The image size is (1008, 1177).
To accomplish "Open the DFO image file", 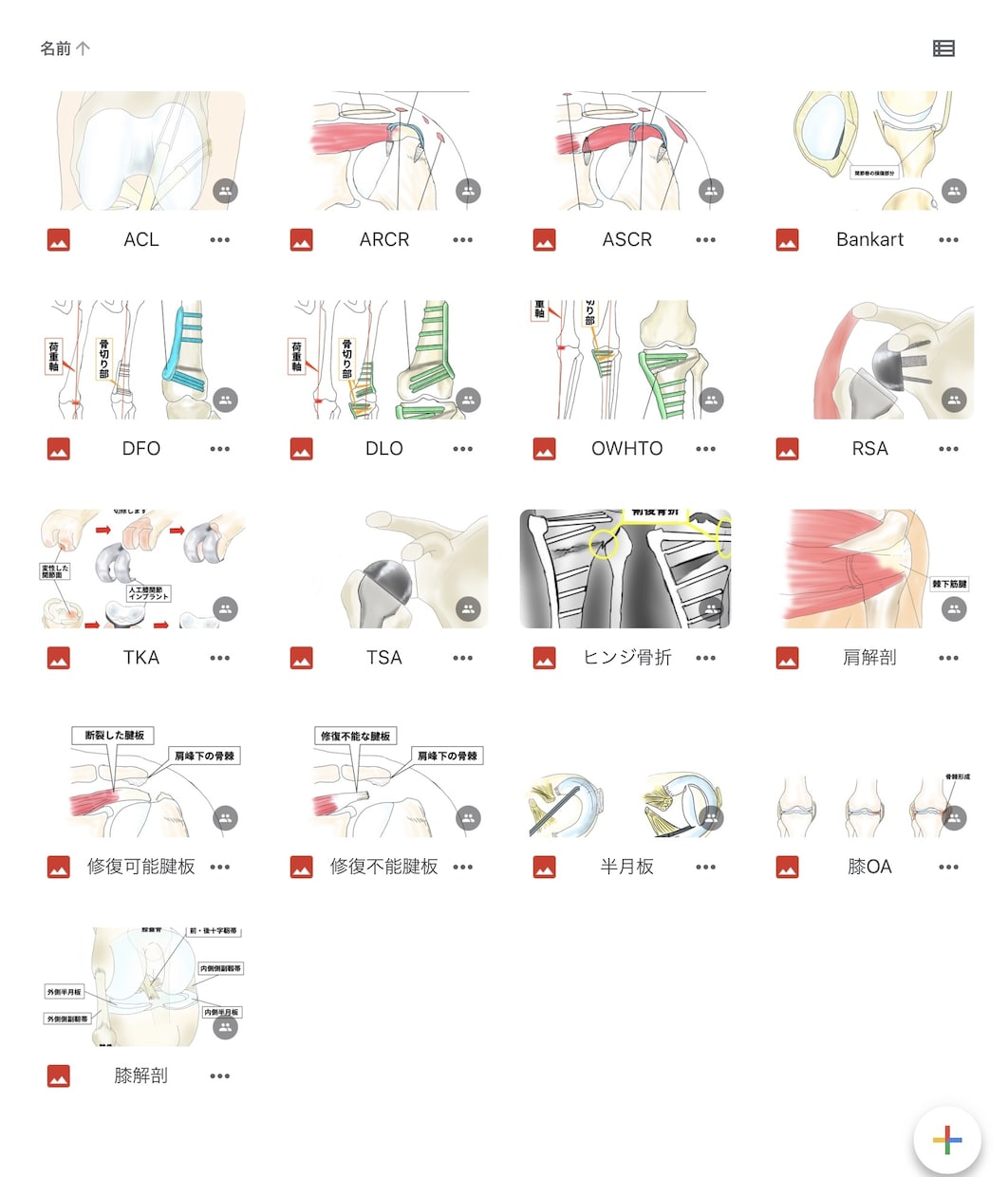I will [141, 361].
